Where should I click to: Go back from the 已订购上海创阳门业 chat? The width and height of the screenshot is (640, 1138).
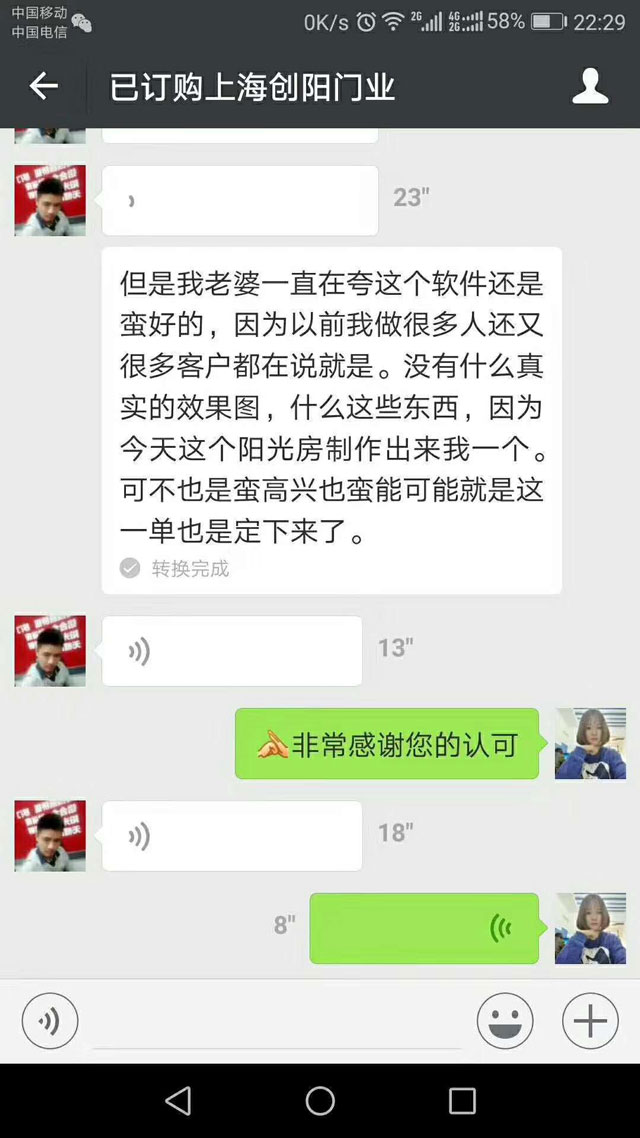(44, 87)
